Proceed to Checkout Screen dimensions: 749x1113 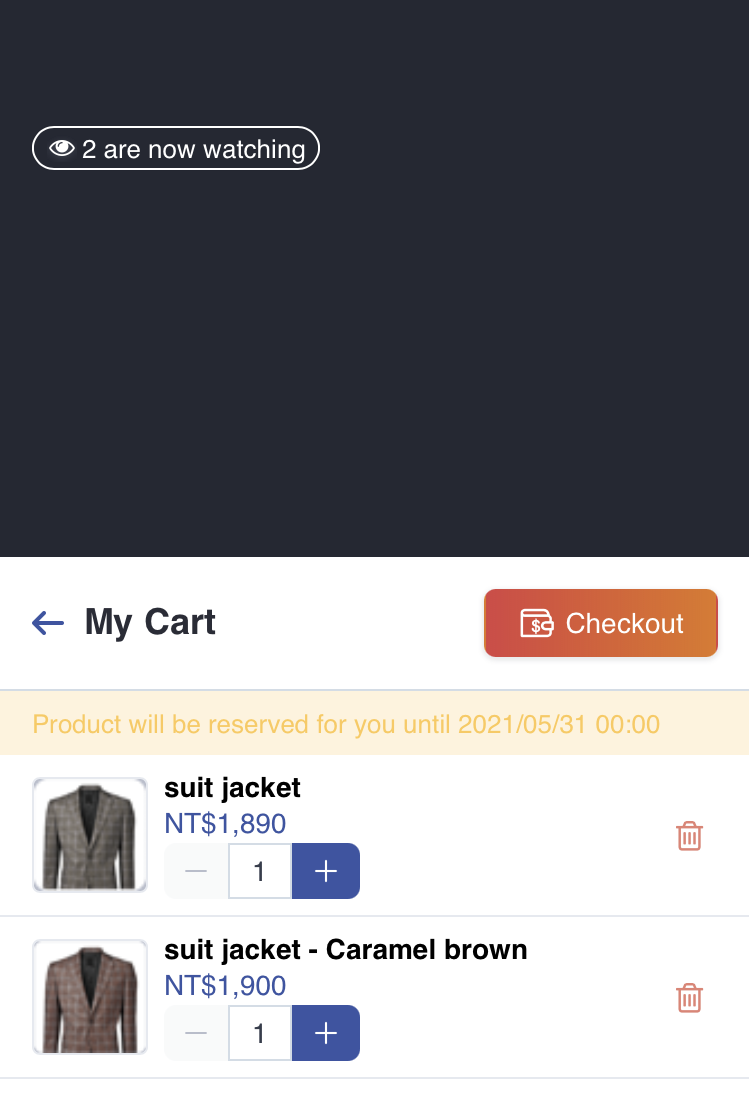(x=601, y=623)
